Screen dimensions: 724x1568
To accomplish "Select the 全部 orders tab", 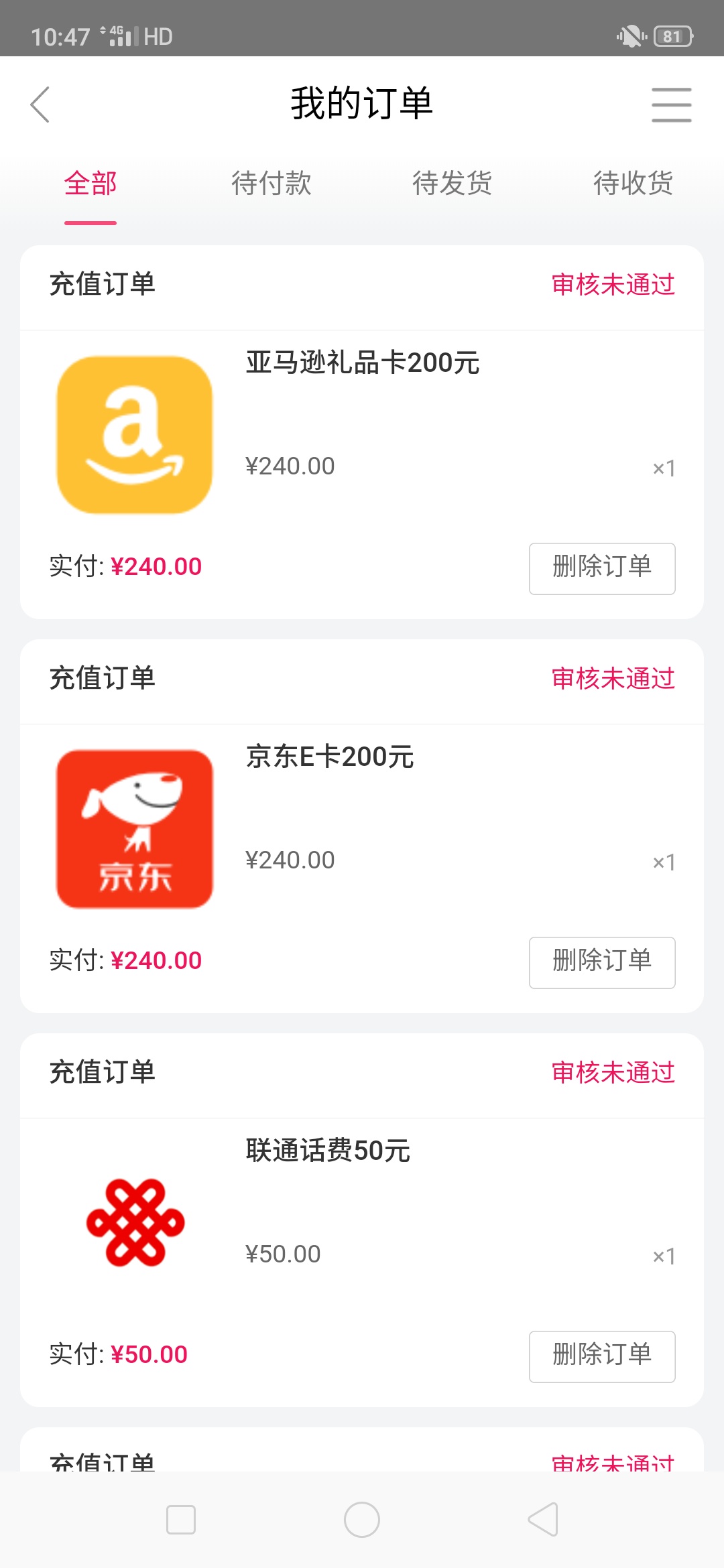I will (90, 183).
